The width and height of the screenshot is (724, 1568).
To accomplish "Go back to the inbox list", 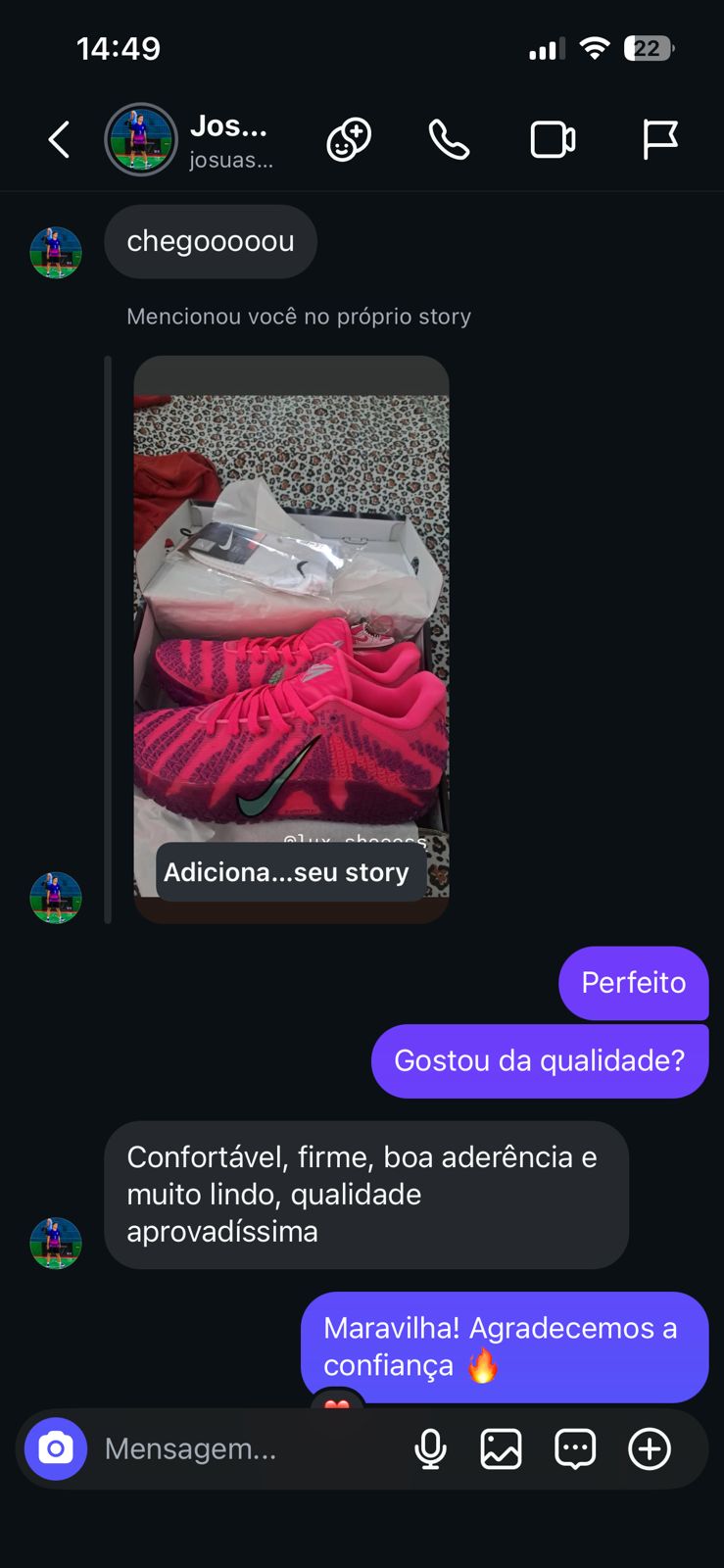I will click(x=60, y=140).
